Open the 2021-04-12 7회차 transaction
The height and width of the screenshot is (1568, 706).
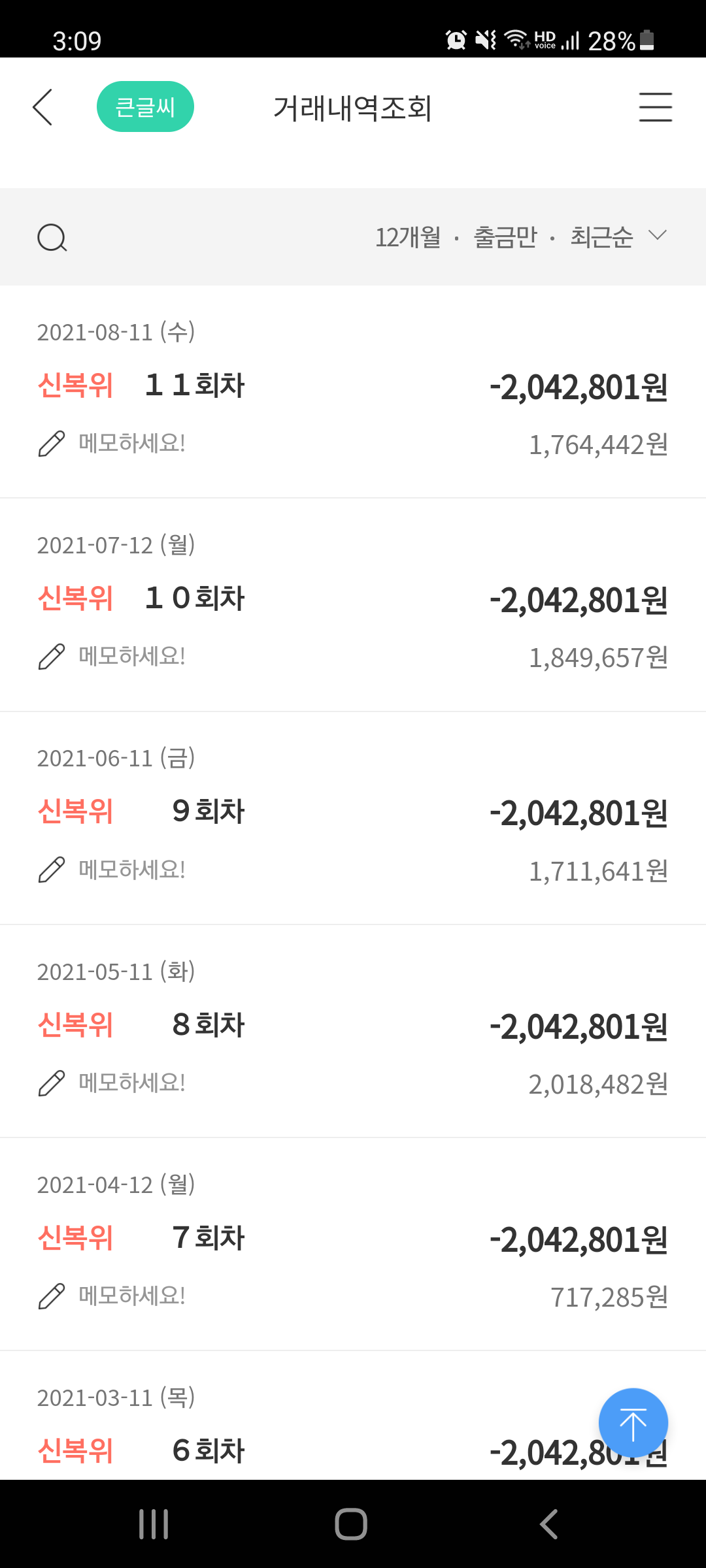353,1237
